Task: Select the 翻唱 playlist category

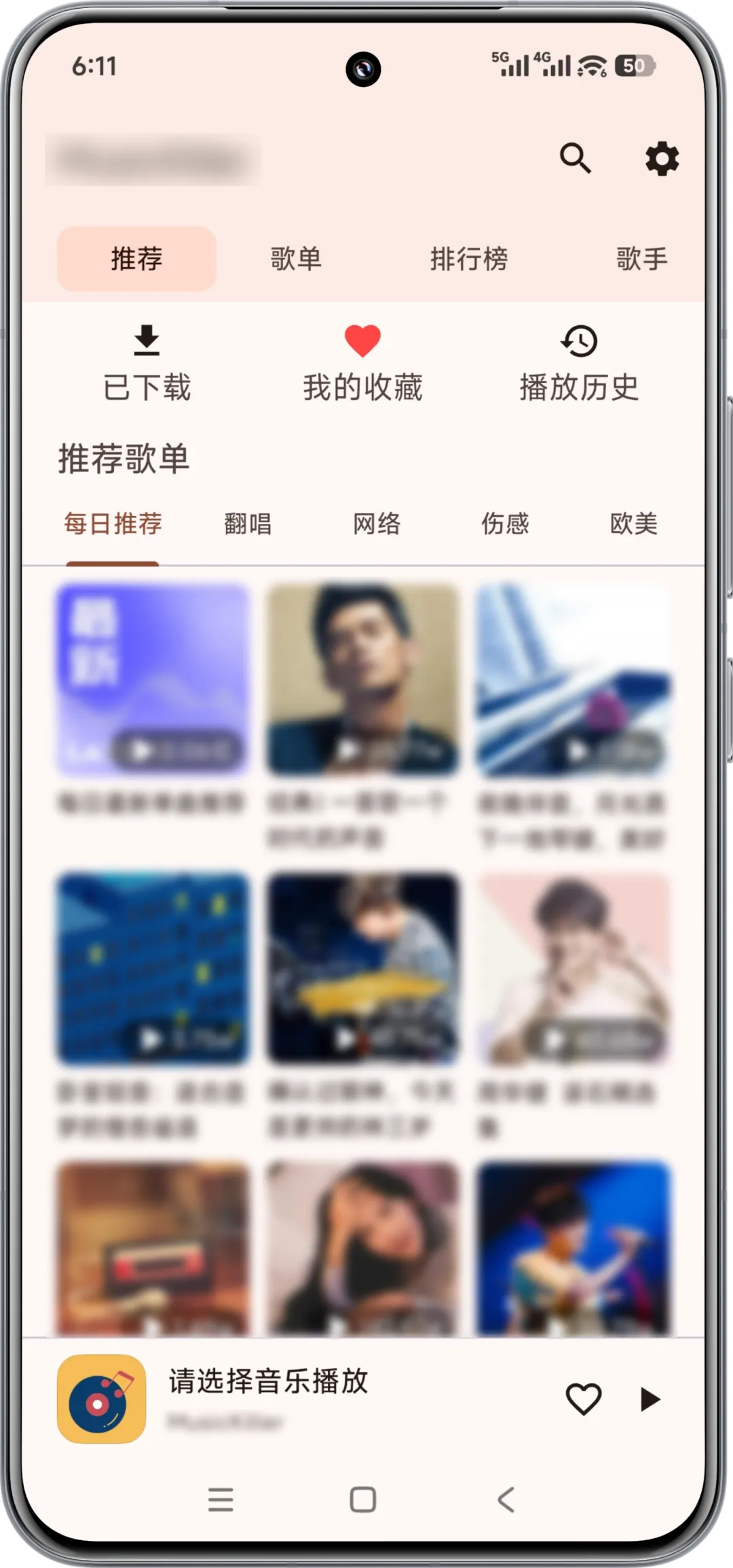Action: tap(248, 523)
